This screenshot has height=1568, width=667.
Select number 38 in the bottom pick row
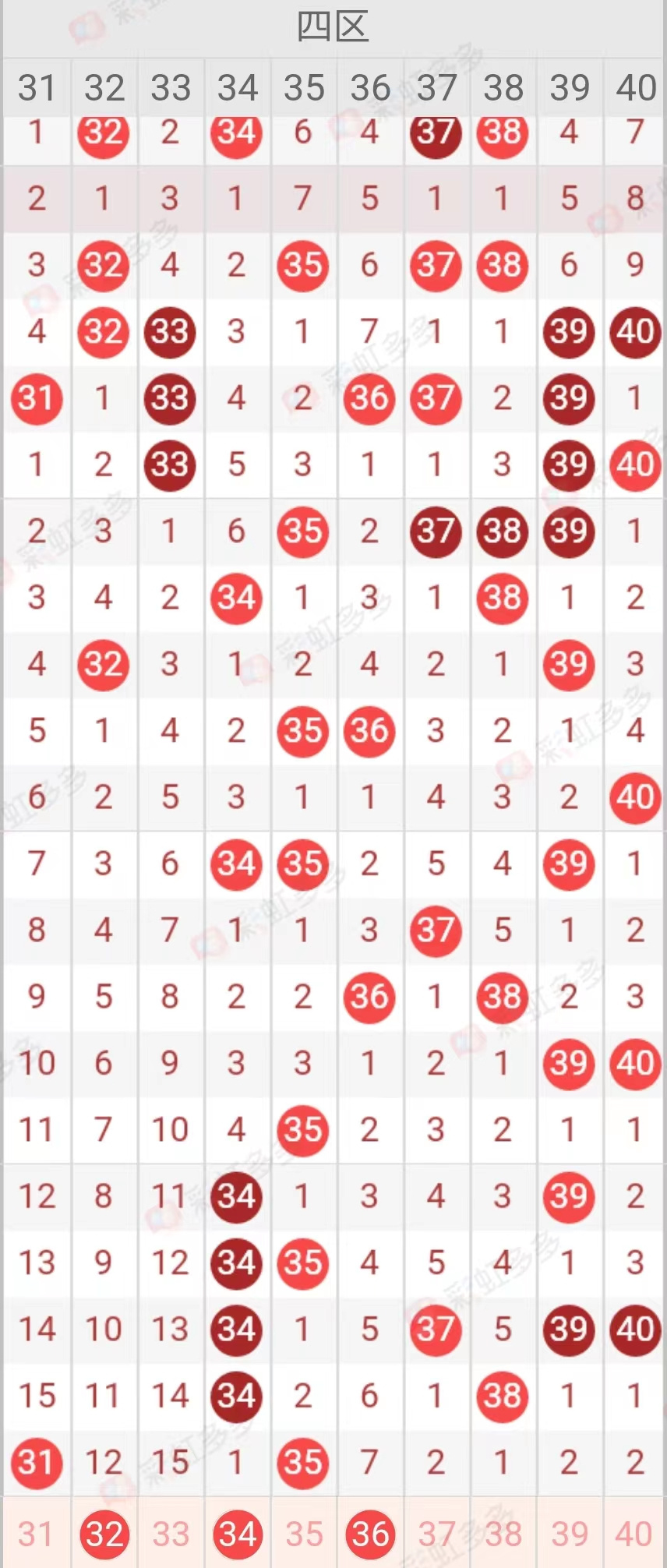click(x=503, y=1534)
